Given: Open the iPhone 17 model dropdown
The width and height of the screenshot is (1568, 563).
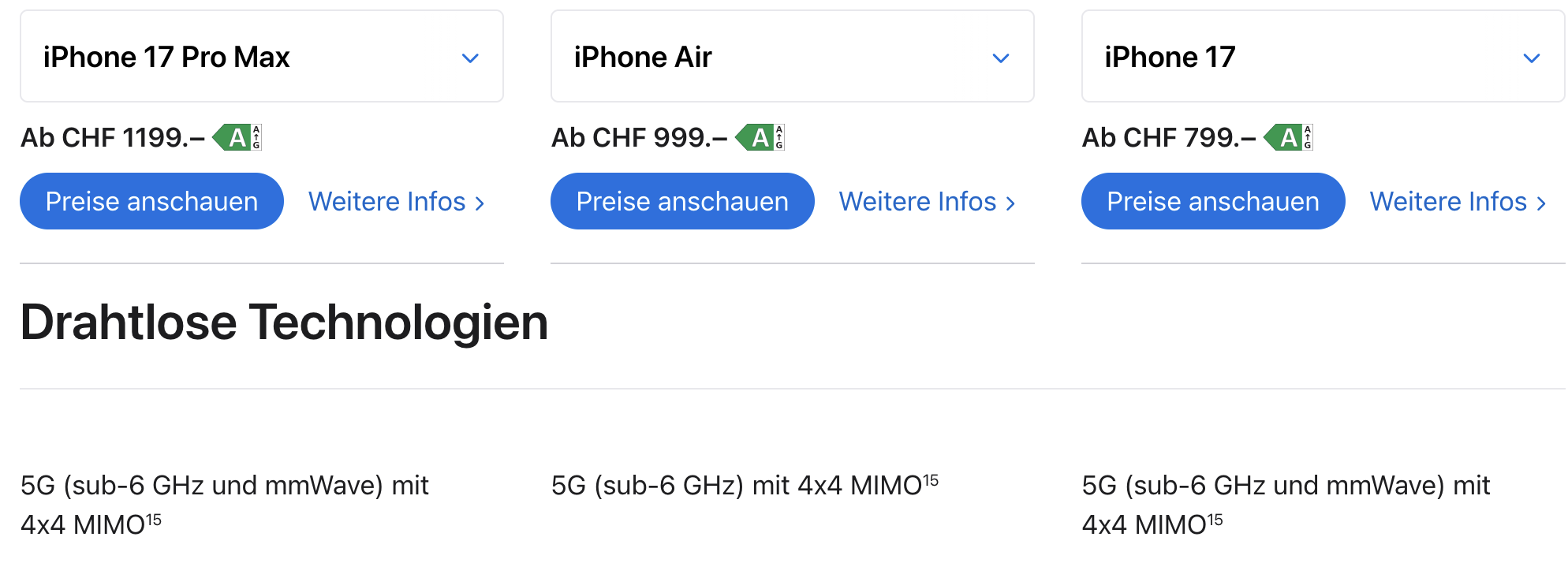Looking at the screenshot, I should tap(1322, 57).
